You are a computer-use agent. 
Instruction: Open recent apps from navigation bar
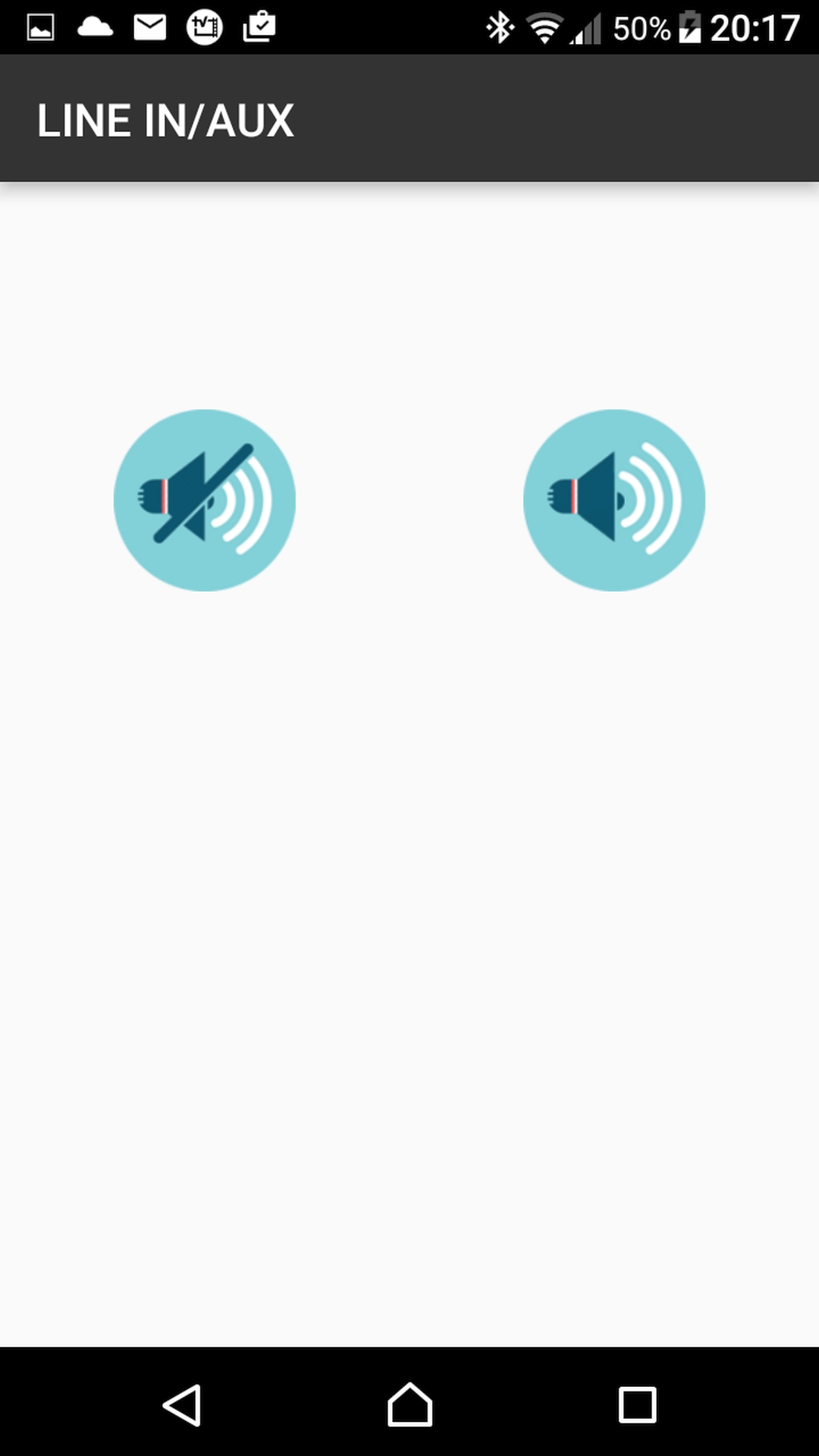pyautogui.click(x=637, y=1405)
